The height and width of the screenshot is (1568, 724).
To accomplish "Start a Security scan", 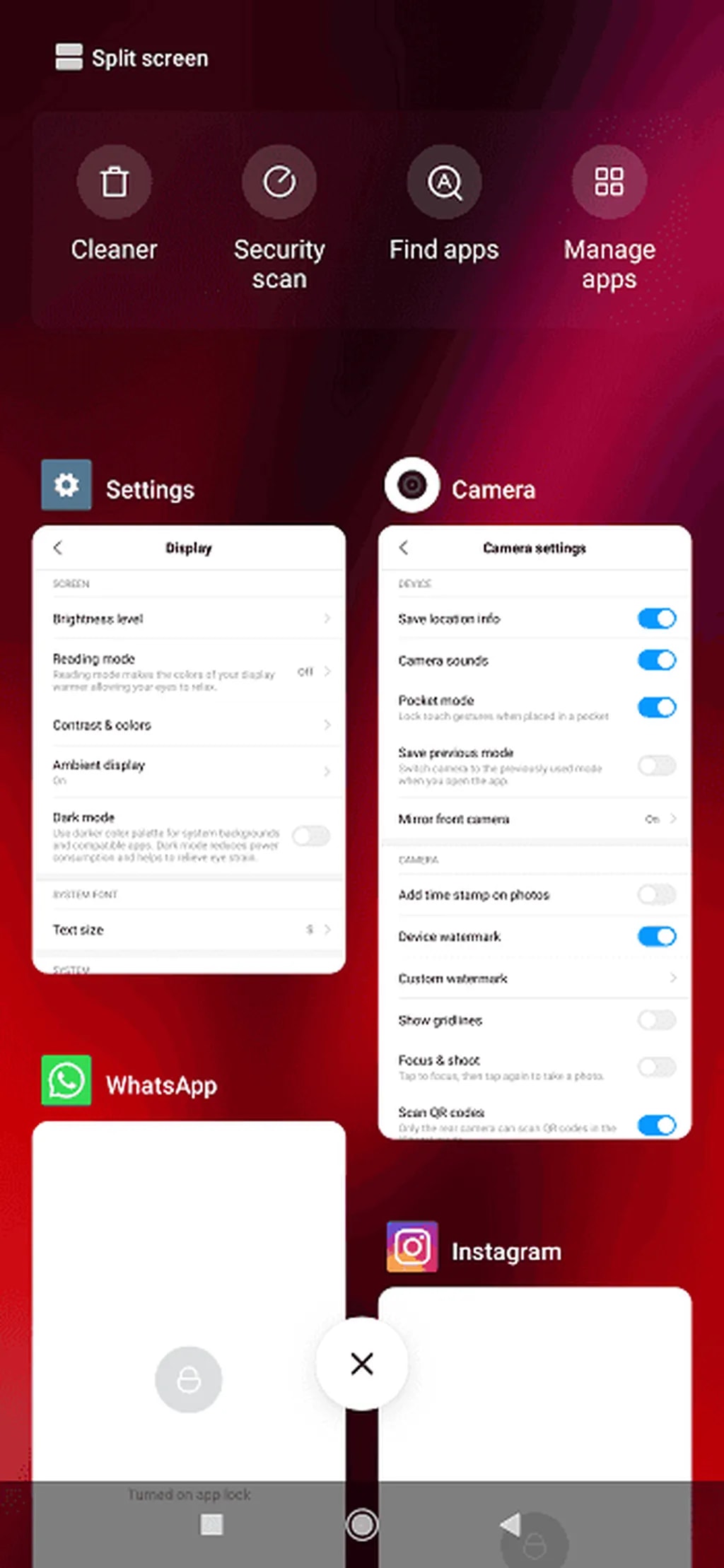I will click(x=279, y=182).
